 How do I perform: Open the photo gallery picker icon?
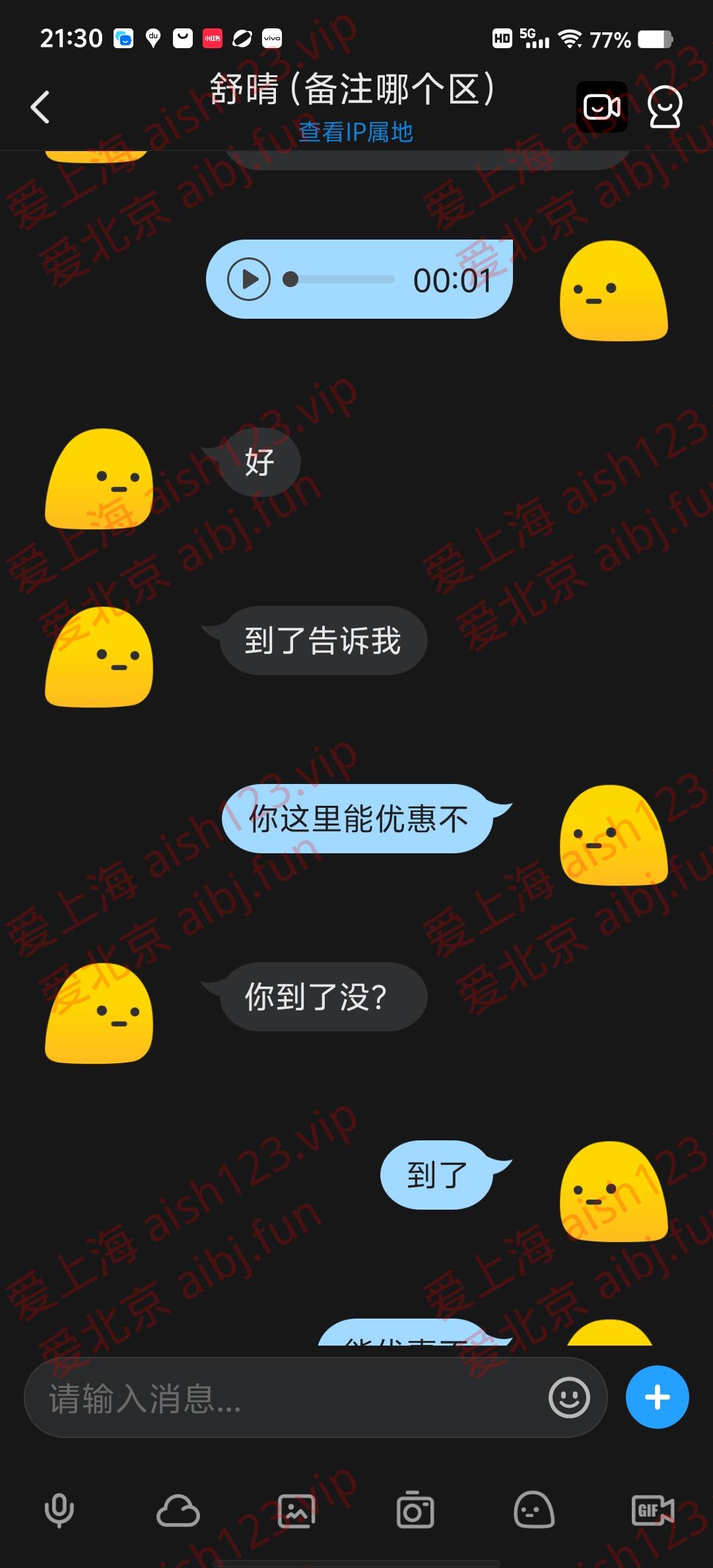point(297,1511)
